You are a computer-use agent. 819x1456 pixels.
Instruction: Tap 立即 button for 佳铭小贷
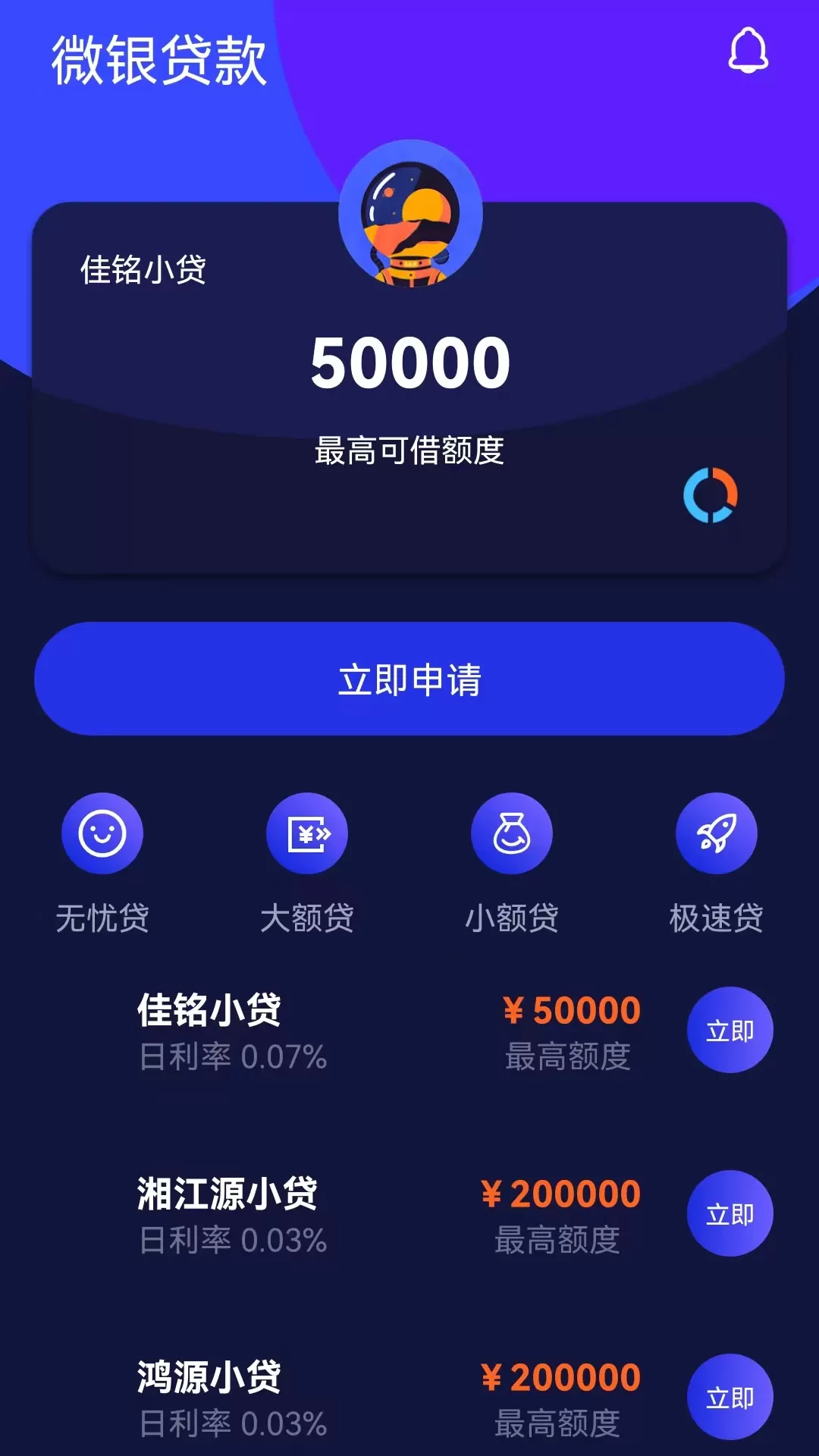click(x=730, y=1030)
